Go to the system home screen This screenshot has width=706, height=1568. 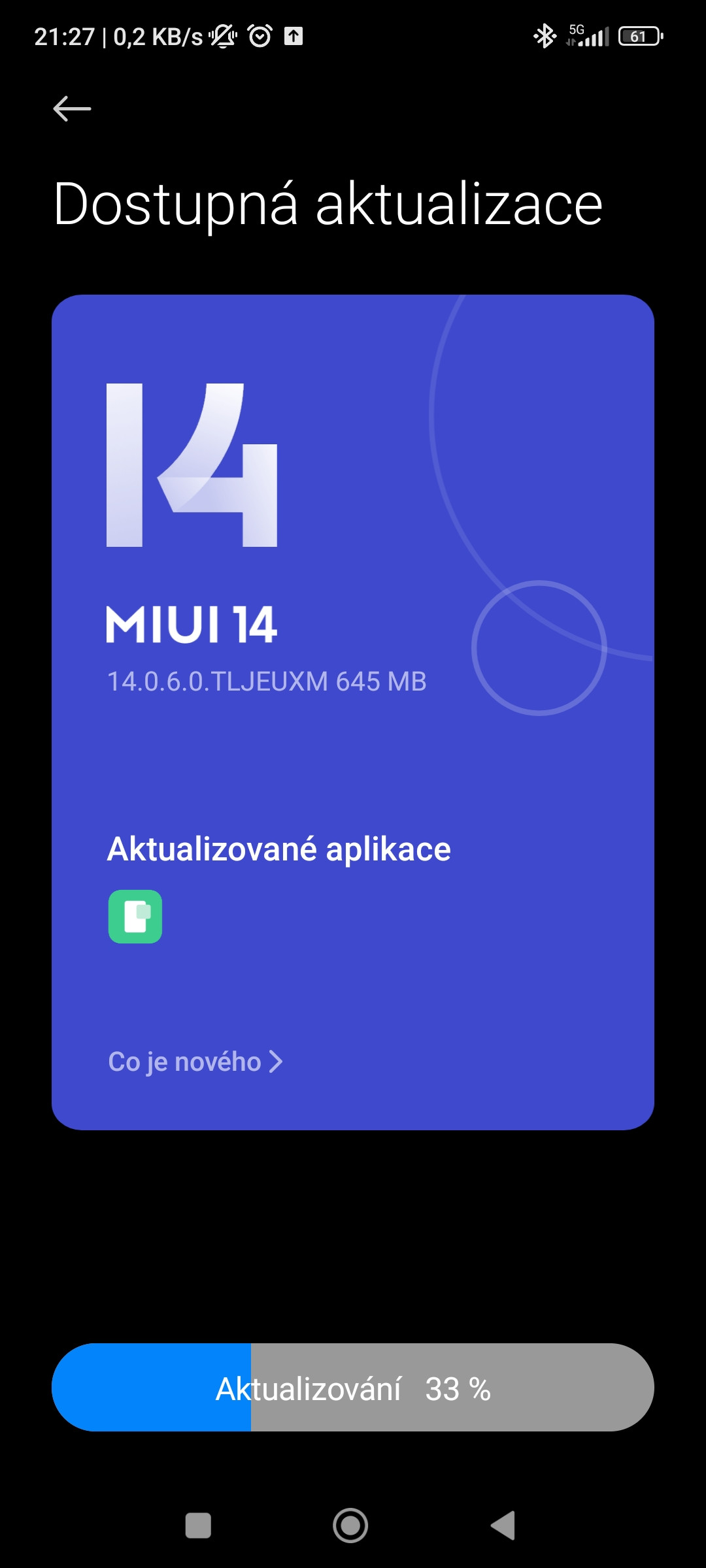click(350, 1526)
